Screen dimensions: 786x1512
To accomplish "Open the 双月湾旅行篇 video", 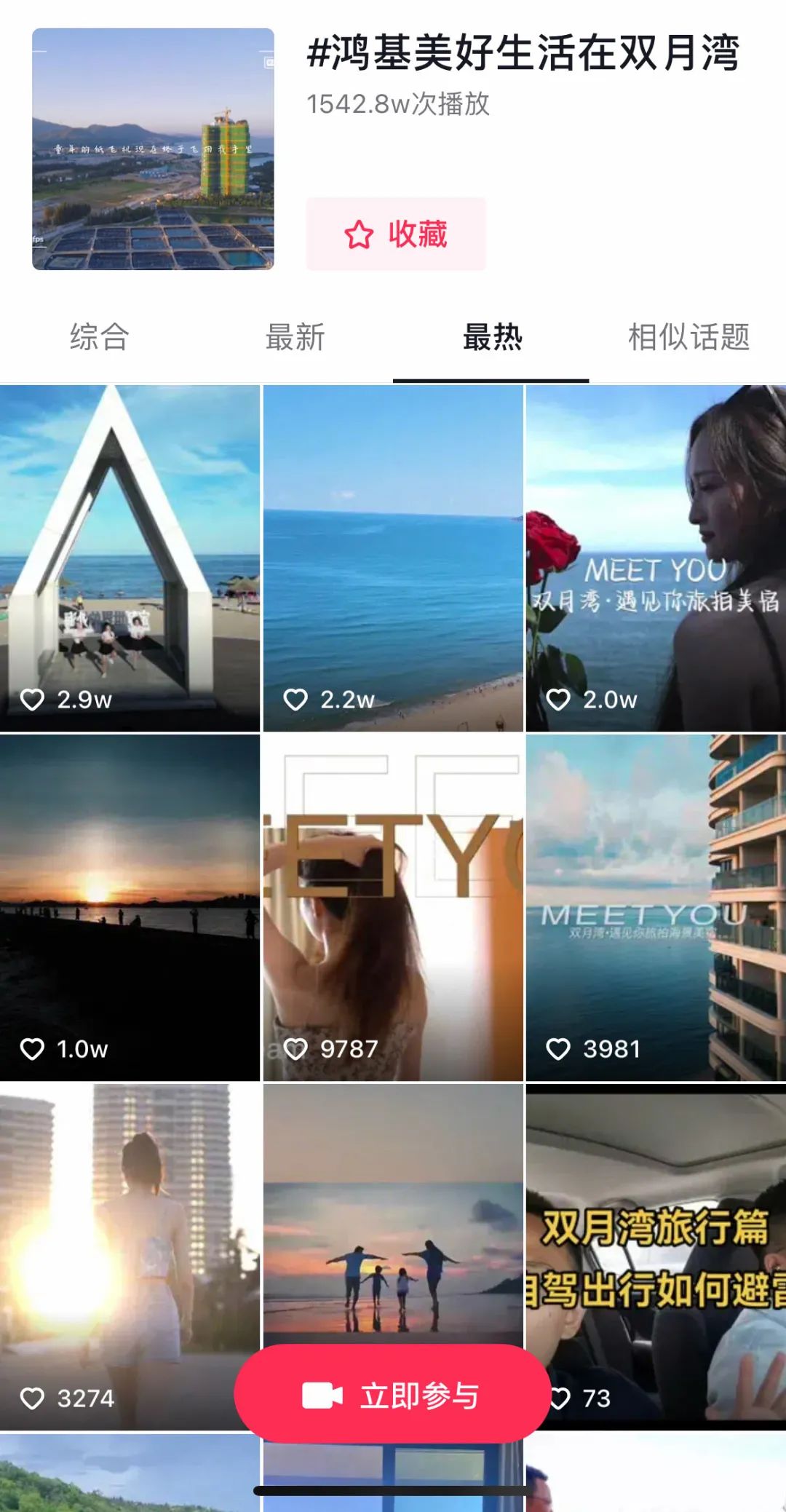I will [656, 1238].
